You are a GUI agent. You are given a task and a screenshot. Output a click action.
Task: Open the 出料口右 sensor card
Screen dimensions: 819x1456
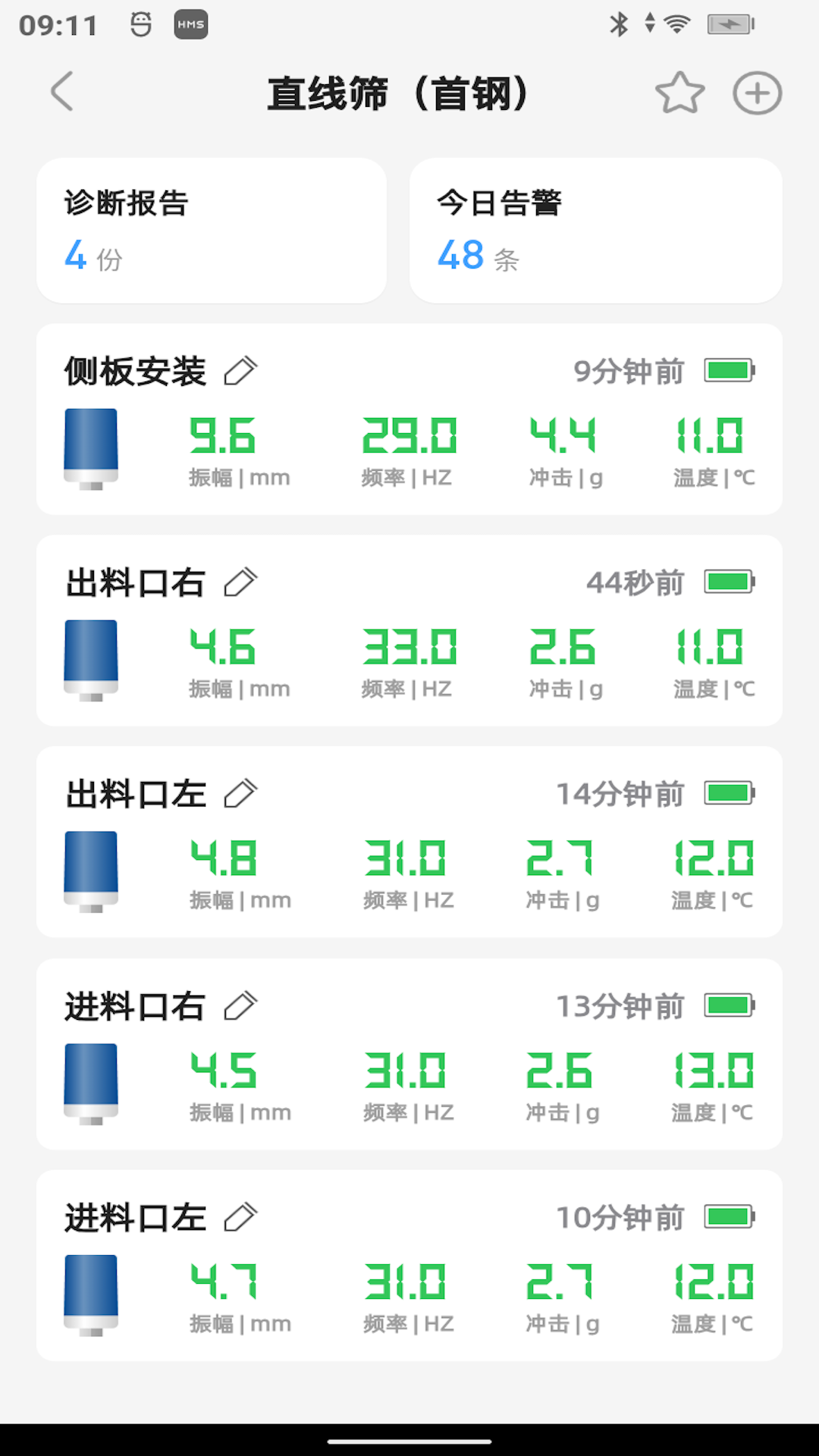409,660
